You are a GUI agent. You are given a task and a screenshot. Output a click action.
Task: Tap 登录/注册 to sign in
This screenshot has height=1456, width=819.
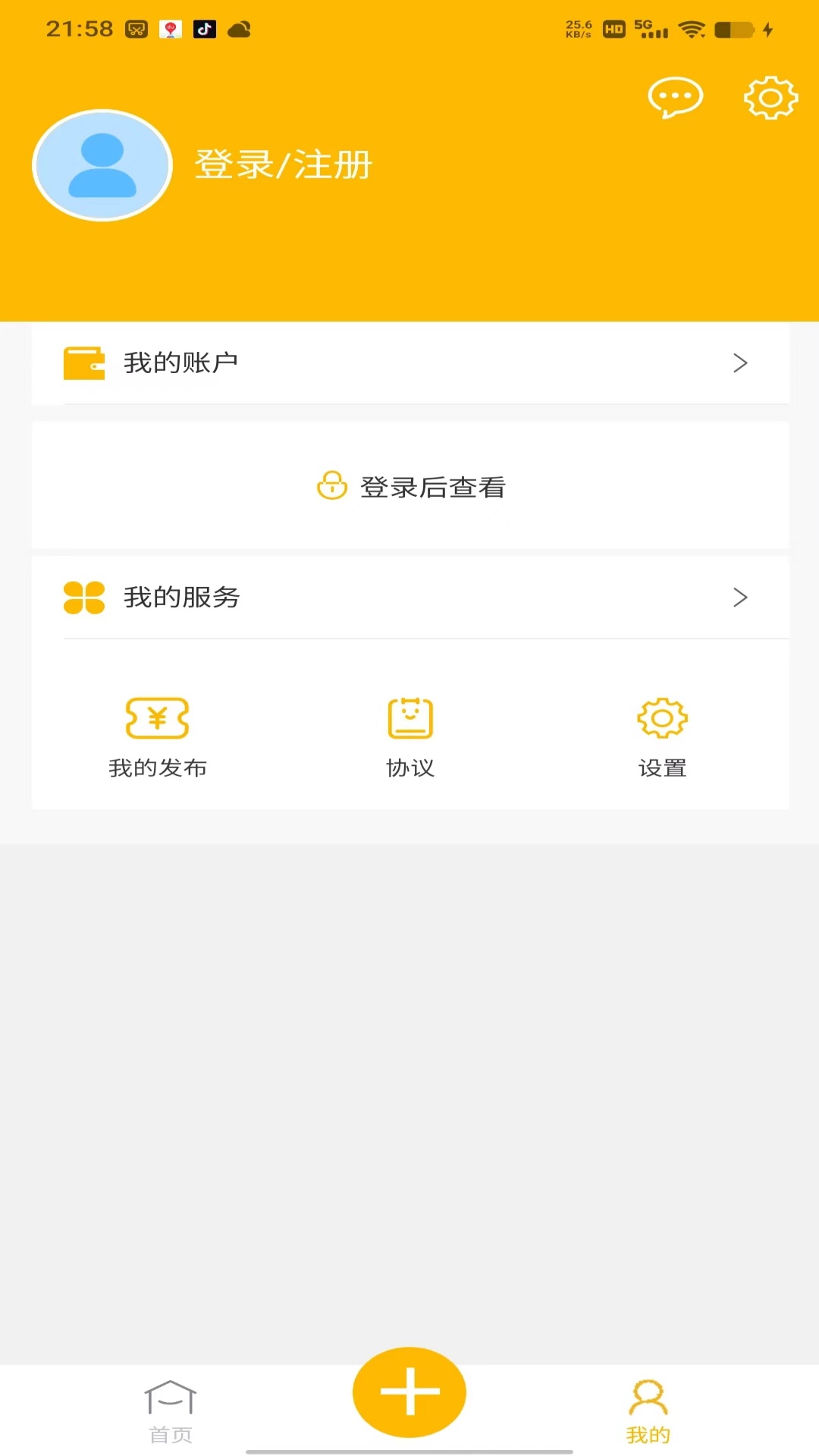[x=283, y=165]
